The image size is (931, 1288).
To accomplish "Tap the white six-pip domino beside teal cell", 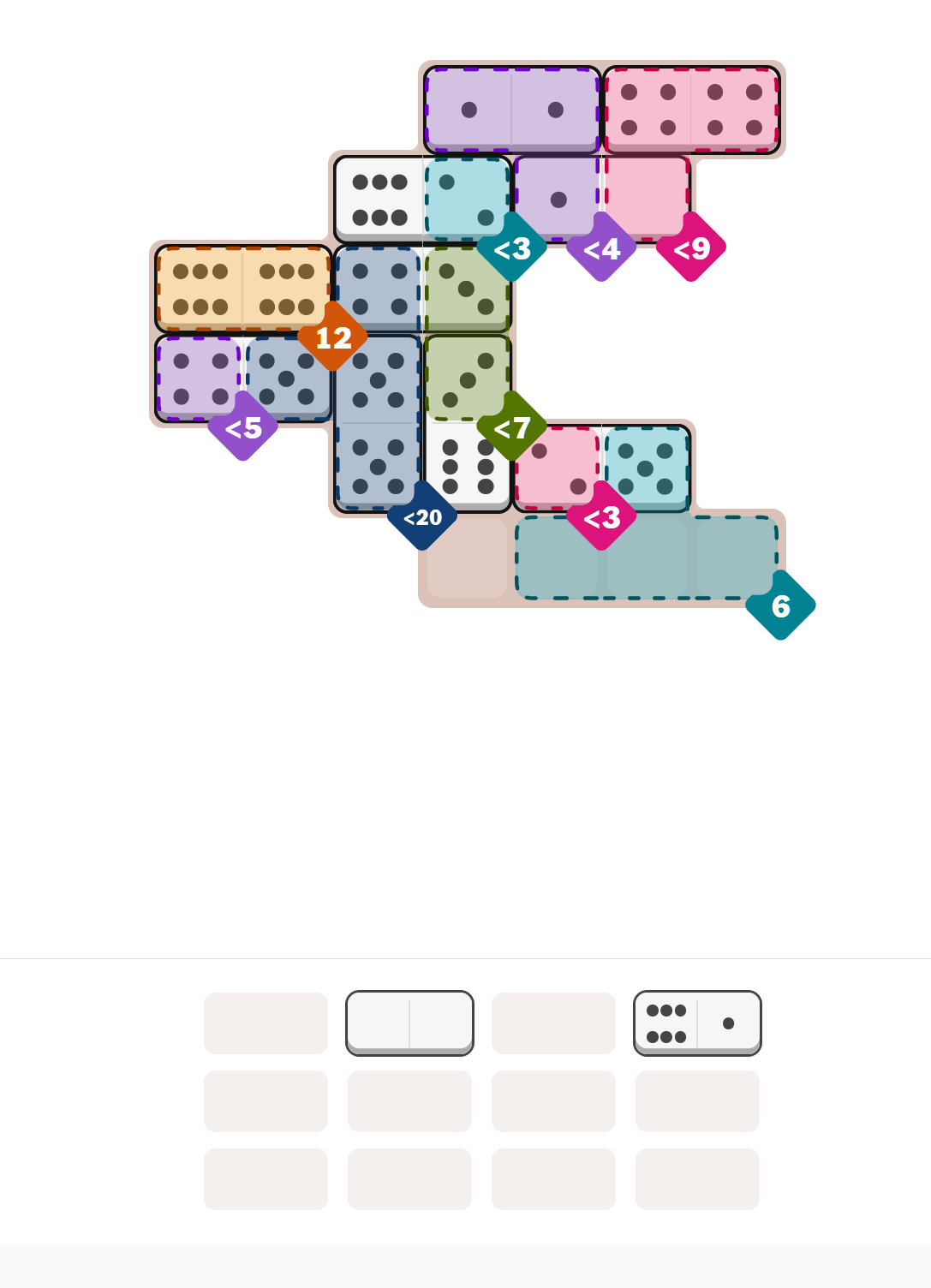I will coord(379,200).
